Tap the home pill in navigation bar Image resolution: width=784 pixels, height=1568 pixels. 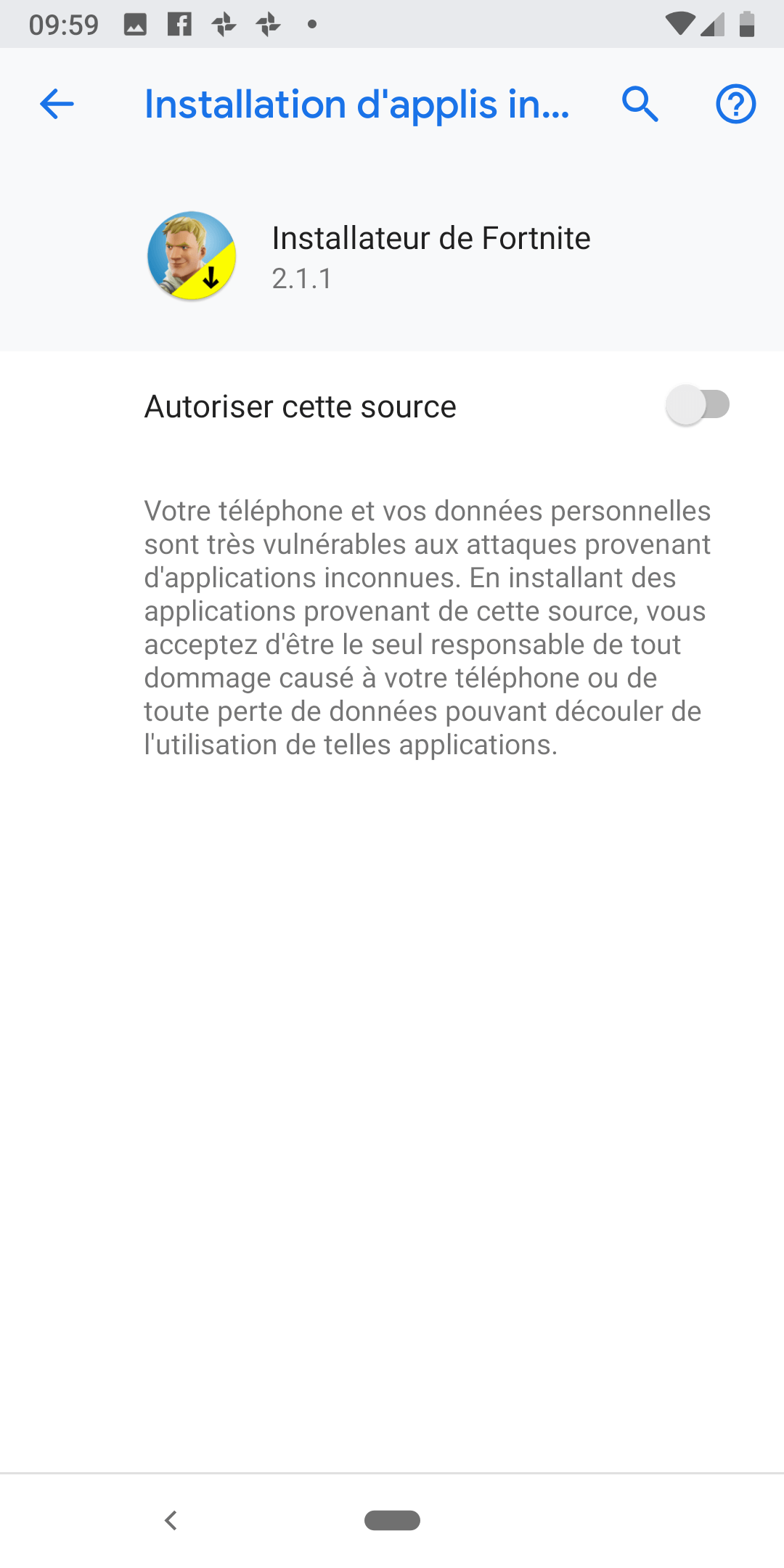[392, 1520]
